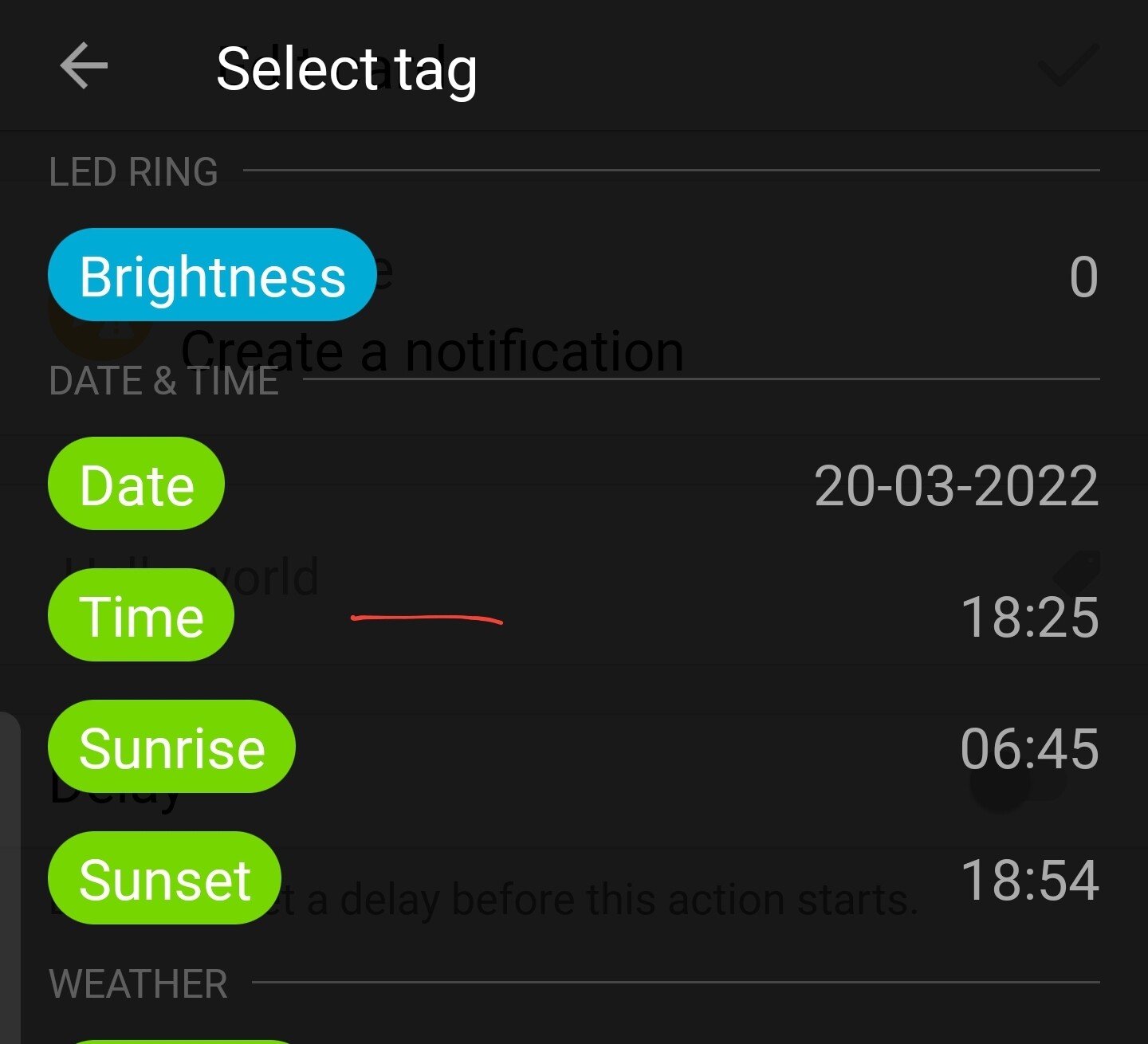Choose the Date tag
The height and width of the screenshot is (1044, 1148).
coord(136,484)
